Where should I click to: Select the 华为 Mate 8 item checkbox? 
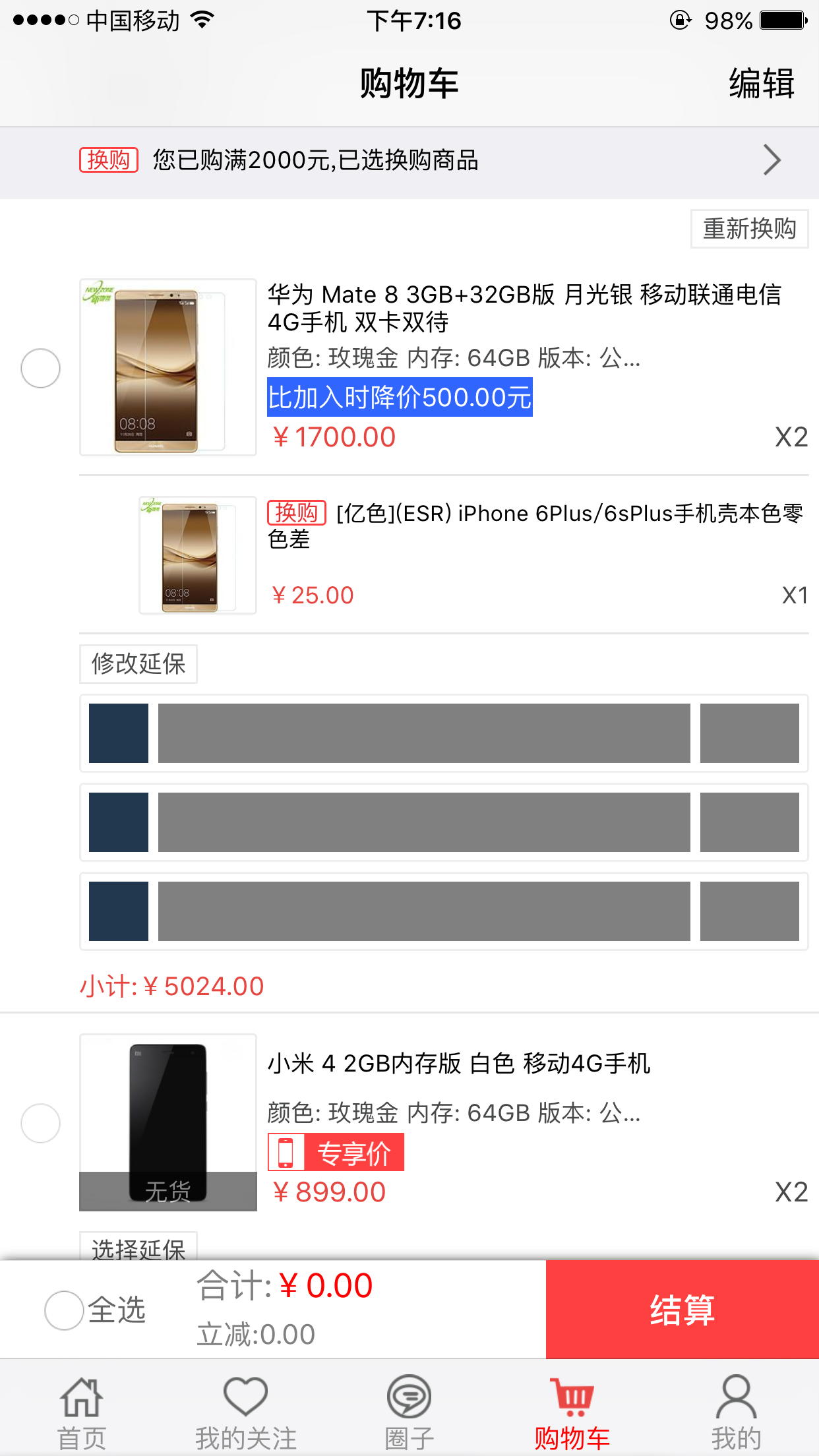(x=40, y=368)
